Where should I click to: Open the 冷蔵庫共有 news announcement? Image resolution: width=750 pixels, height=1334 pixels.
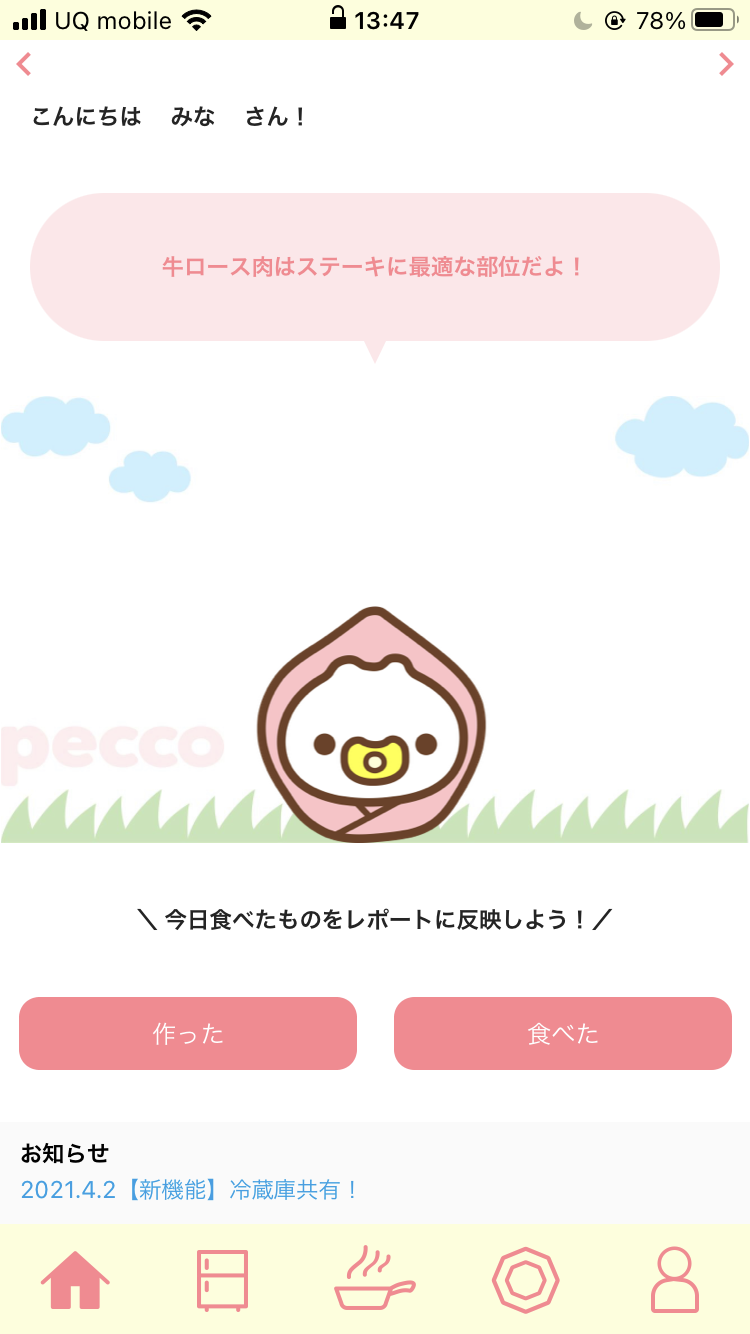[190, 1190]
